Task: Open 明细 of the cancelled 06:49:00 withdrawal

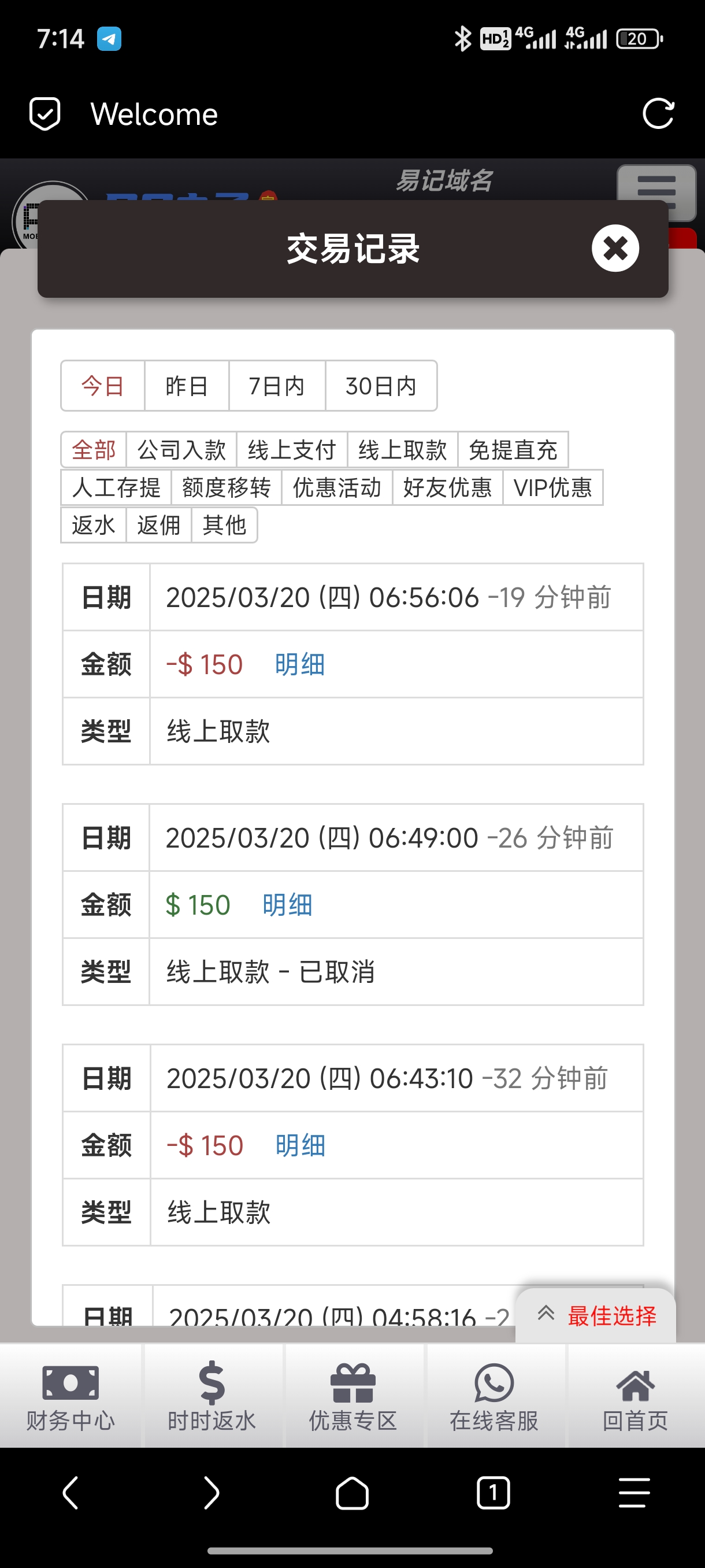Action: [288, 904]
